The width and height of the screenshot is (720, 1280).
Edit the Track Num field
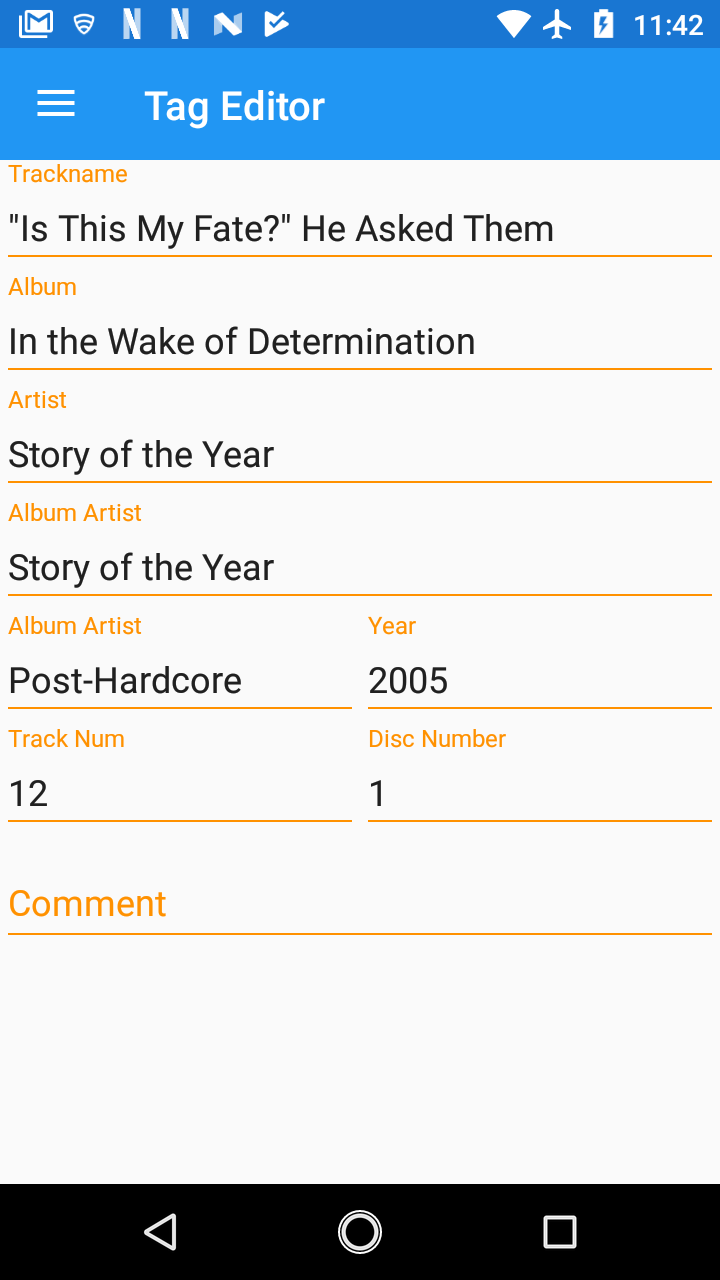pos(180,794)
